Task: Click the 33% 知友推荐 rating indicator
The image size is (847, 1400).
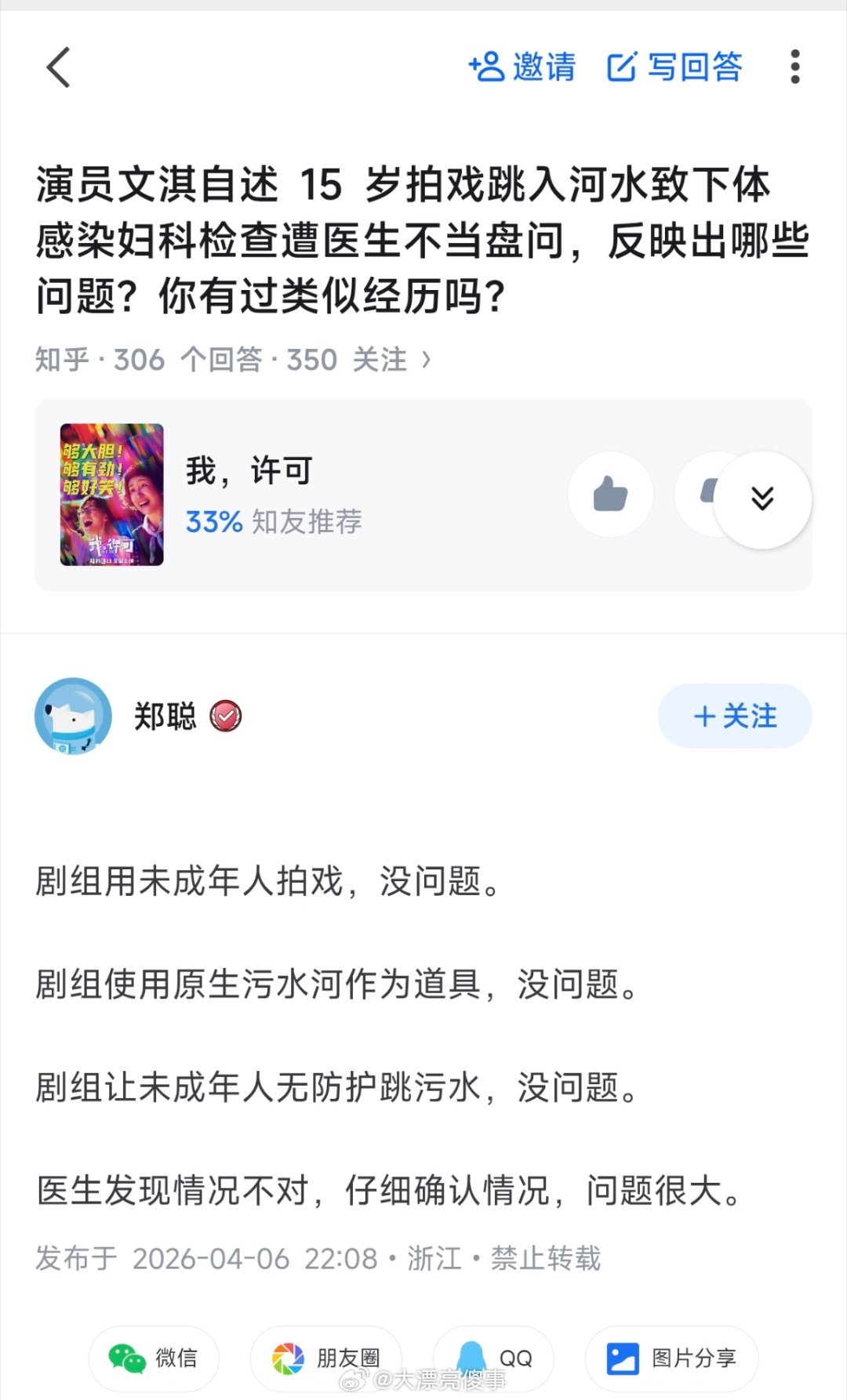Action: coord(274,523)
